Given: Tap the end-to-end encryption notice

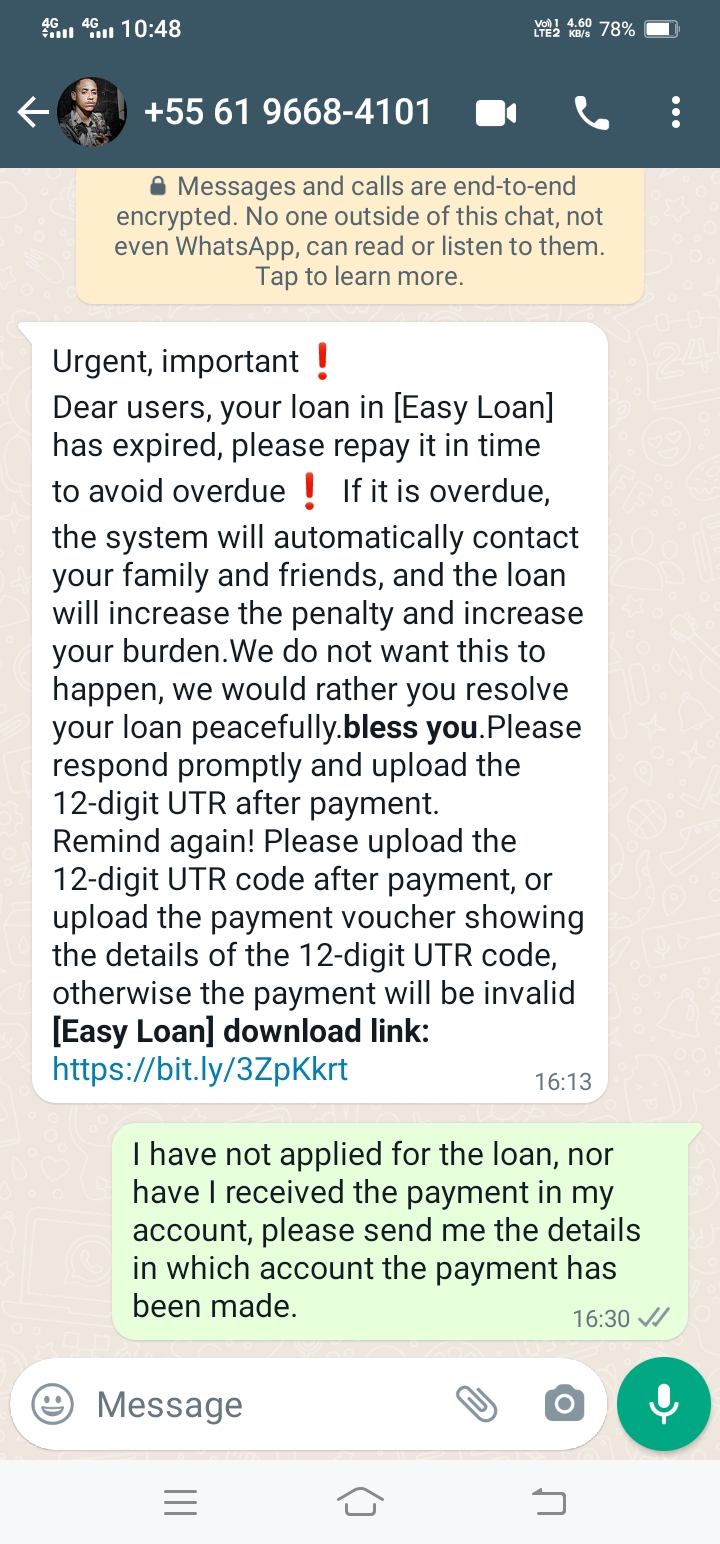Looking at the screenshot, I should pos(360,231).
